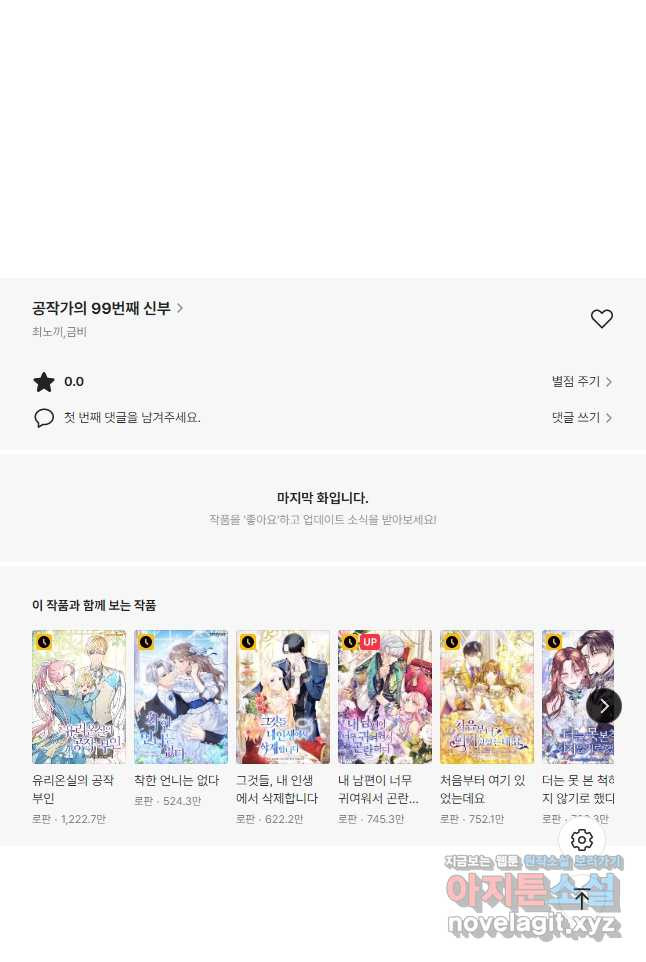The image size is (646, 962).
Task: Open 공작가의 99번째 신부 series page
Action: tap(107, 308)
